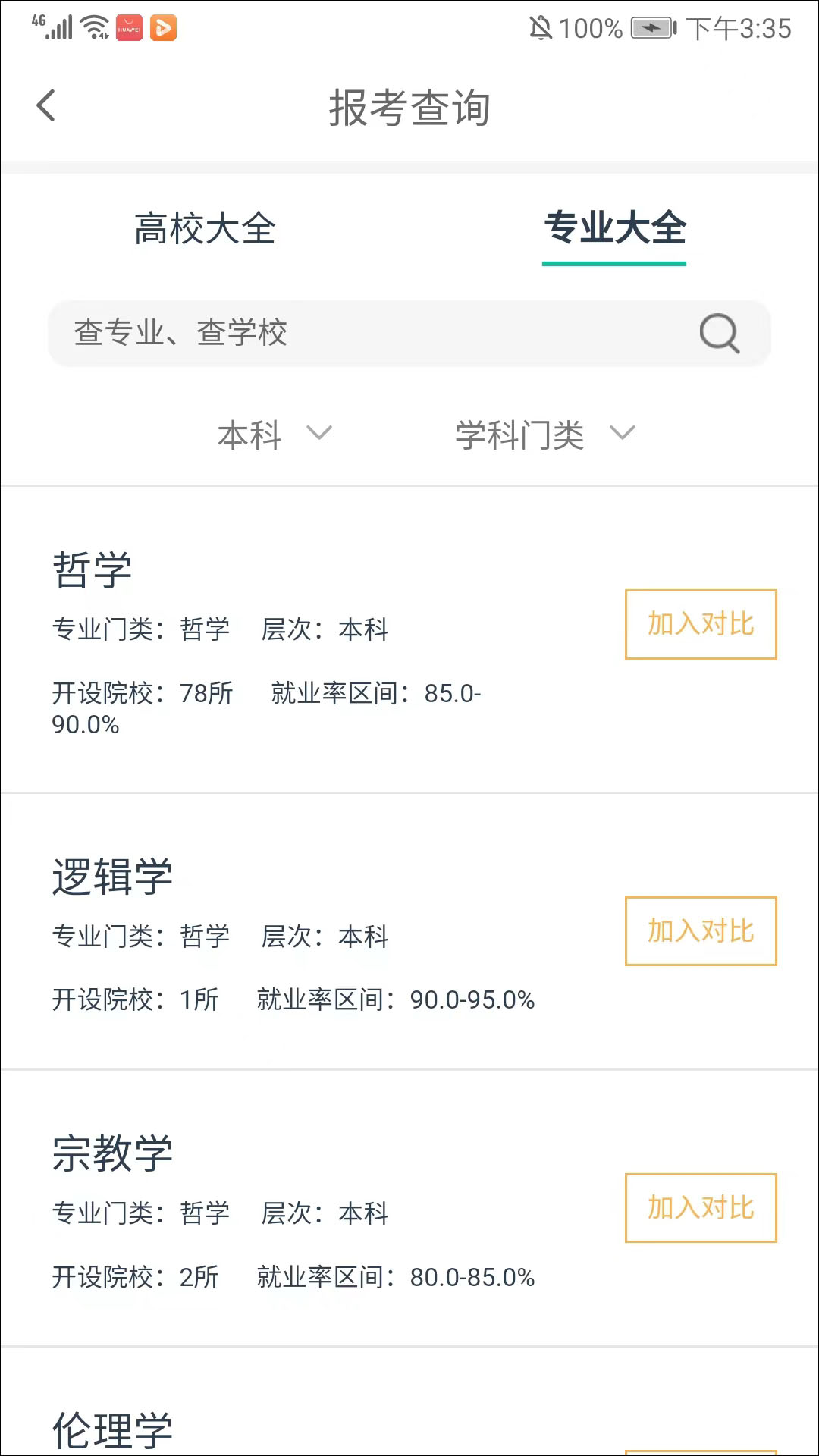
Task: Expand the 本科 level dropdown
Action: click(275, 435)
